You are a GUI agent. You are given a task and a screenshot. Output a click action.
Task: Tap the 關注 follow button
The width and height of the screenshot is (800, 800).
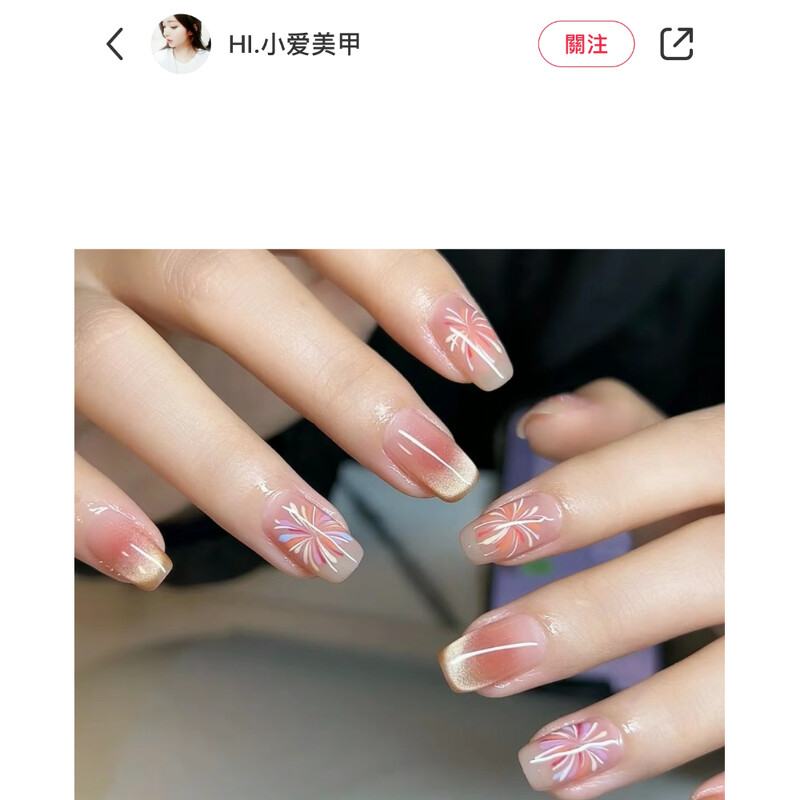point(586,44)
